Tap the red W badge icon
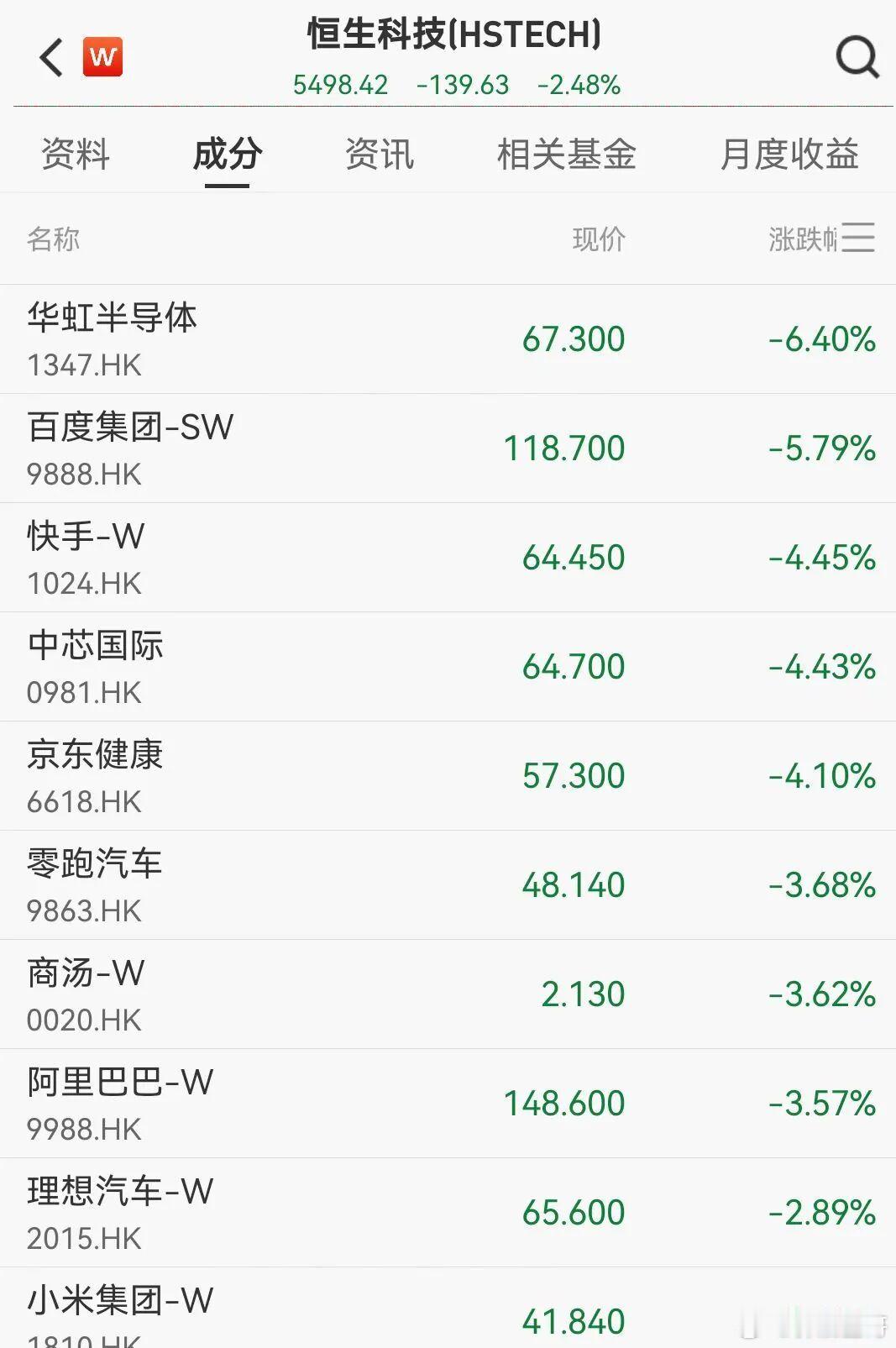The height and width of the screenshot is (1348, 896). (102, 57)
